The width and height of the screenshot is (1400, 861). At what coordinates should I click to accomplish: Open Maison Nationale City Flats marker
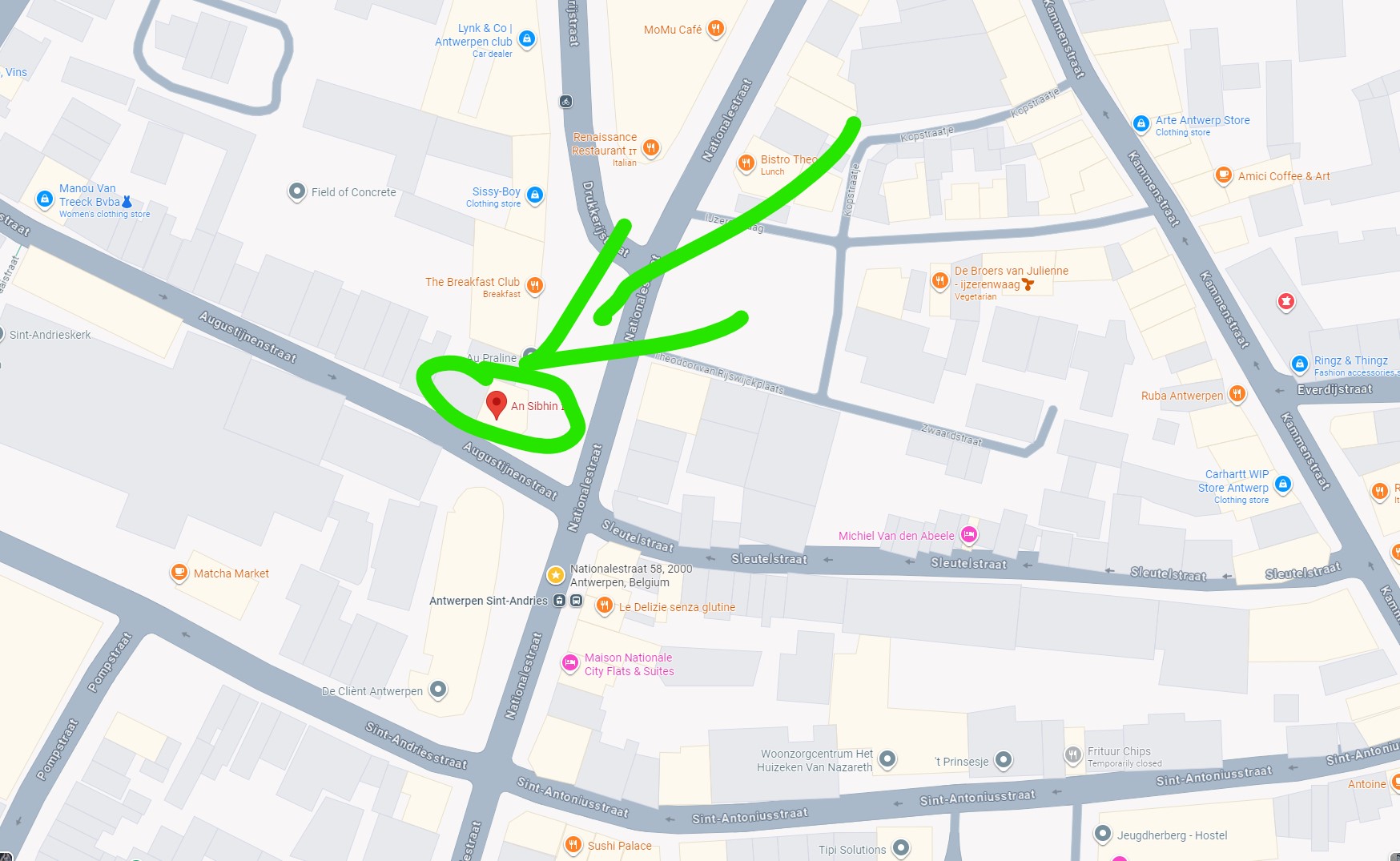click(x=570, y=662)
